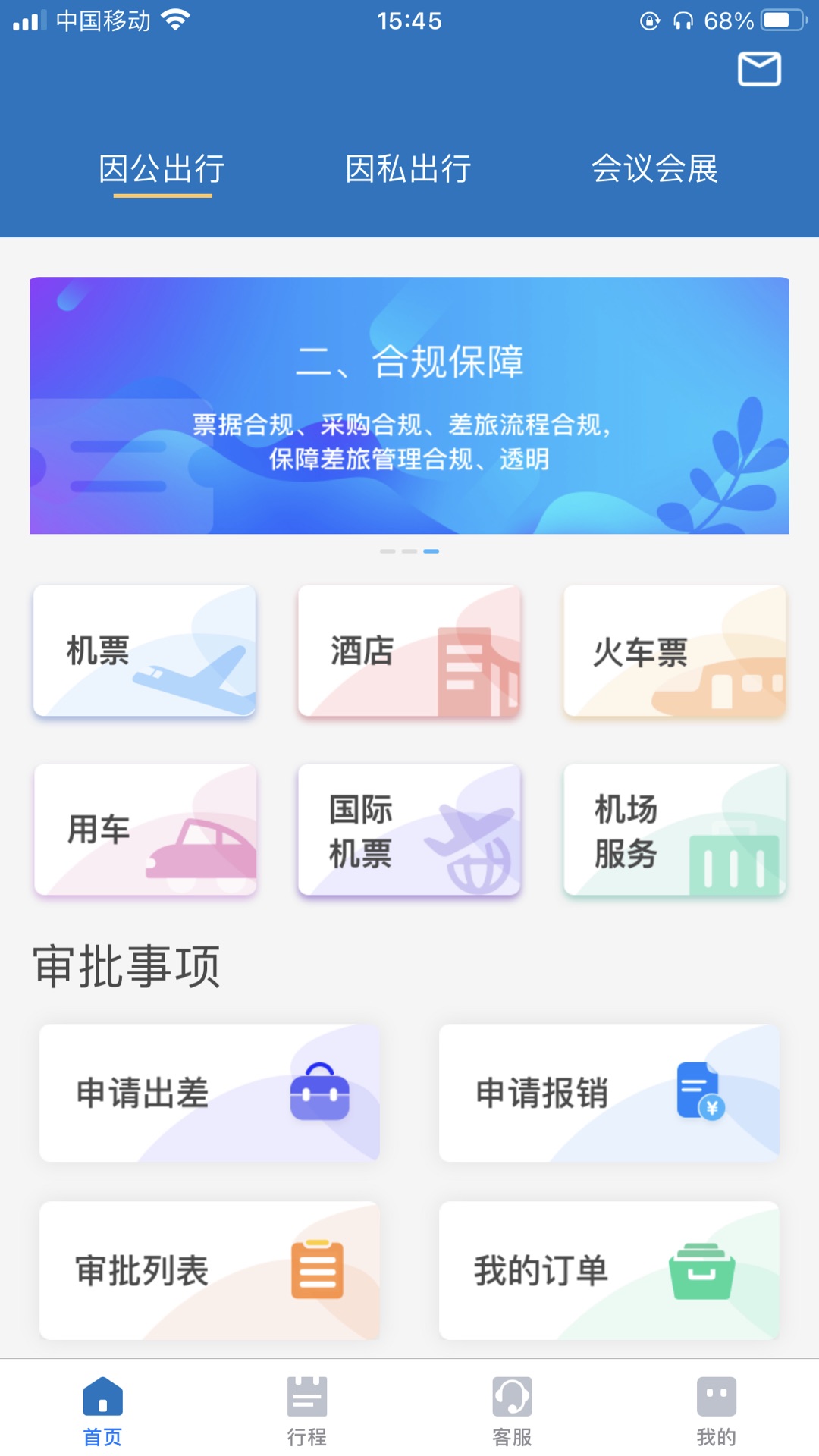Open 火车票 train ticket booking

tap(675, 651)
